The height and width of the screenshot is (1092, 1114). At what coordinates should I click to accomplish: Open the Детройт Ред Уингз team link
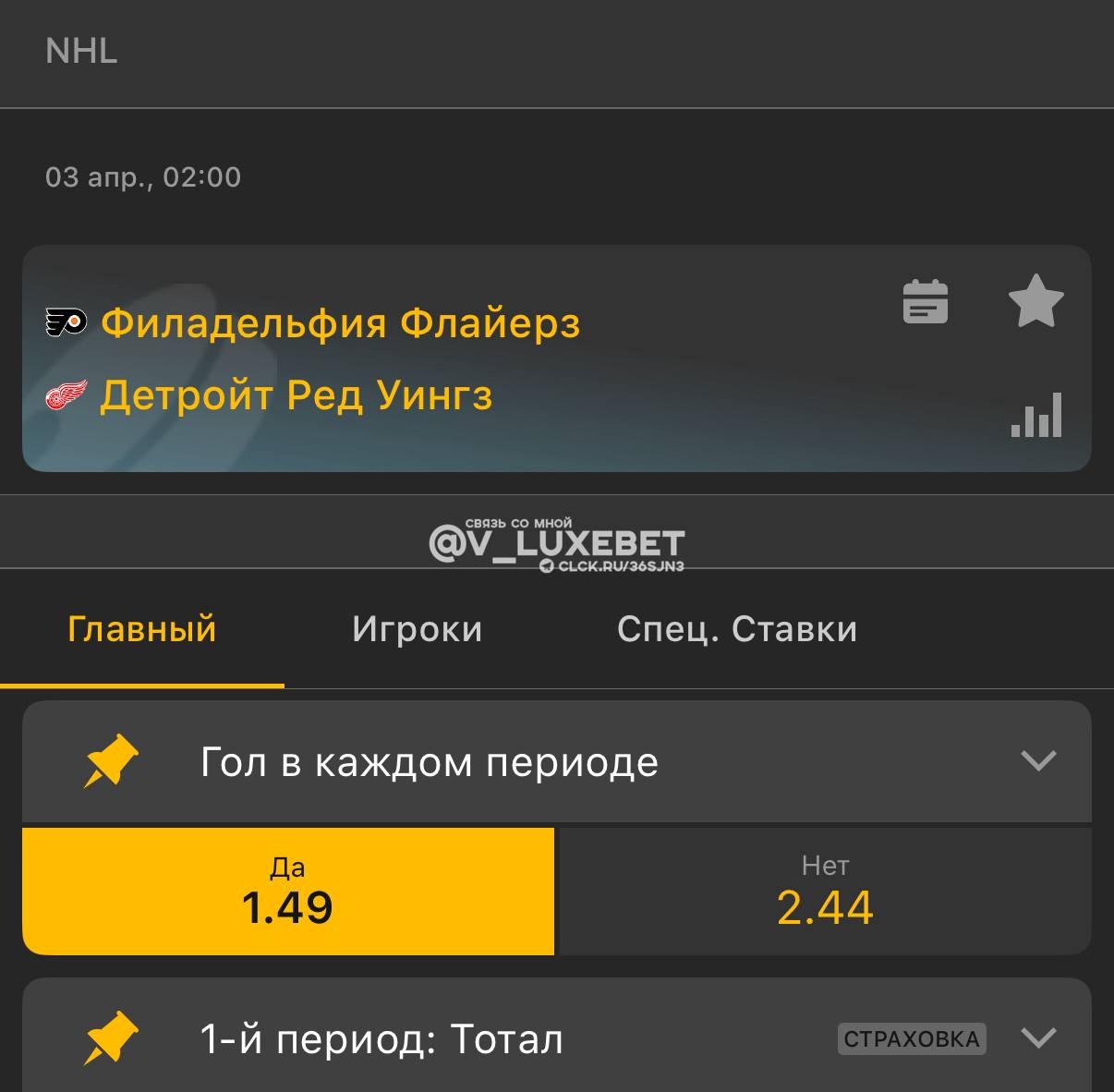tap(296, 395)
